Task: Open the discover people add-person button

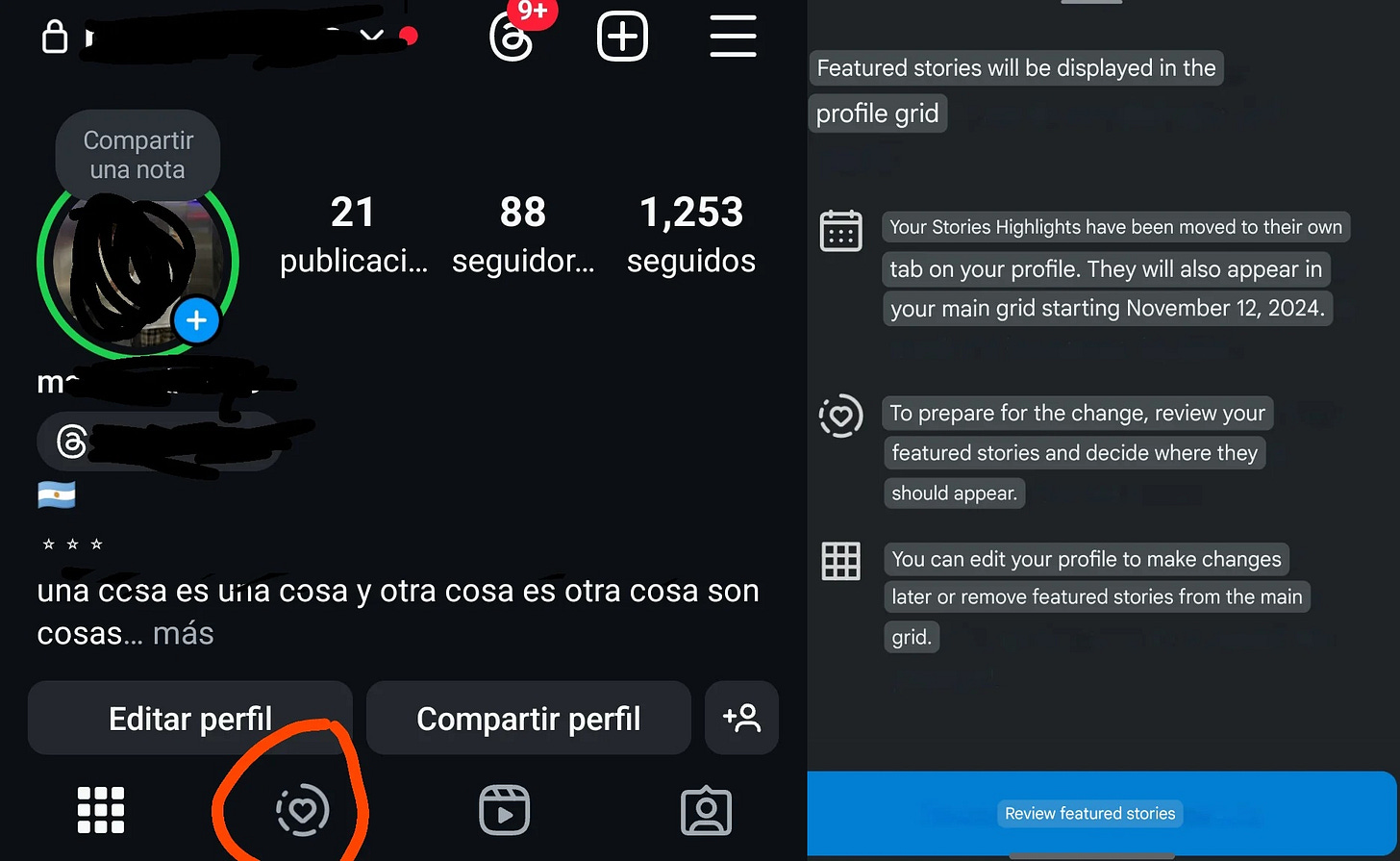Action: click(741, 719)
